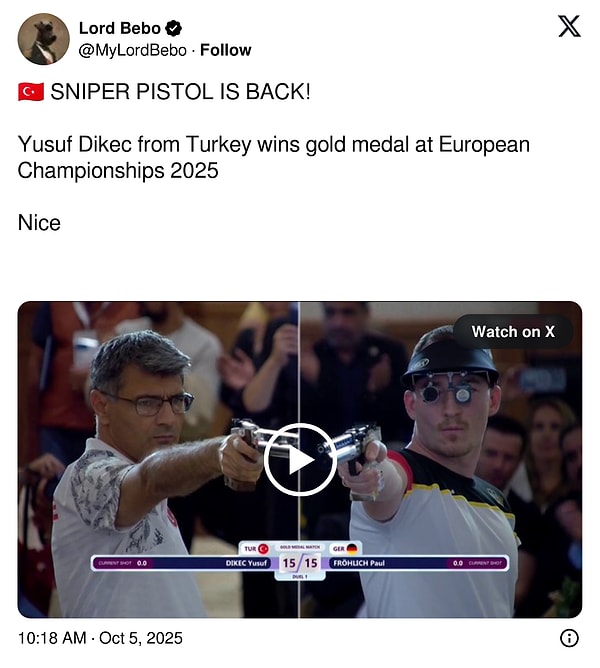
Task: Open the info icon beside the timestamp
Action: pyautogui.click(x=569, y=638)
